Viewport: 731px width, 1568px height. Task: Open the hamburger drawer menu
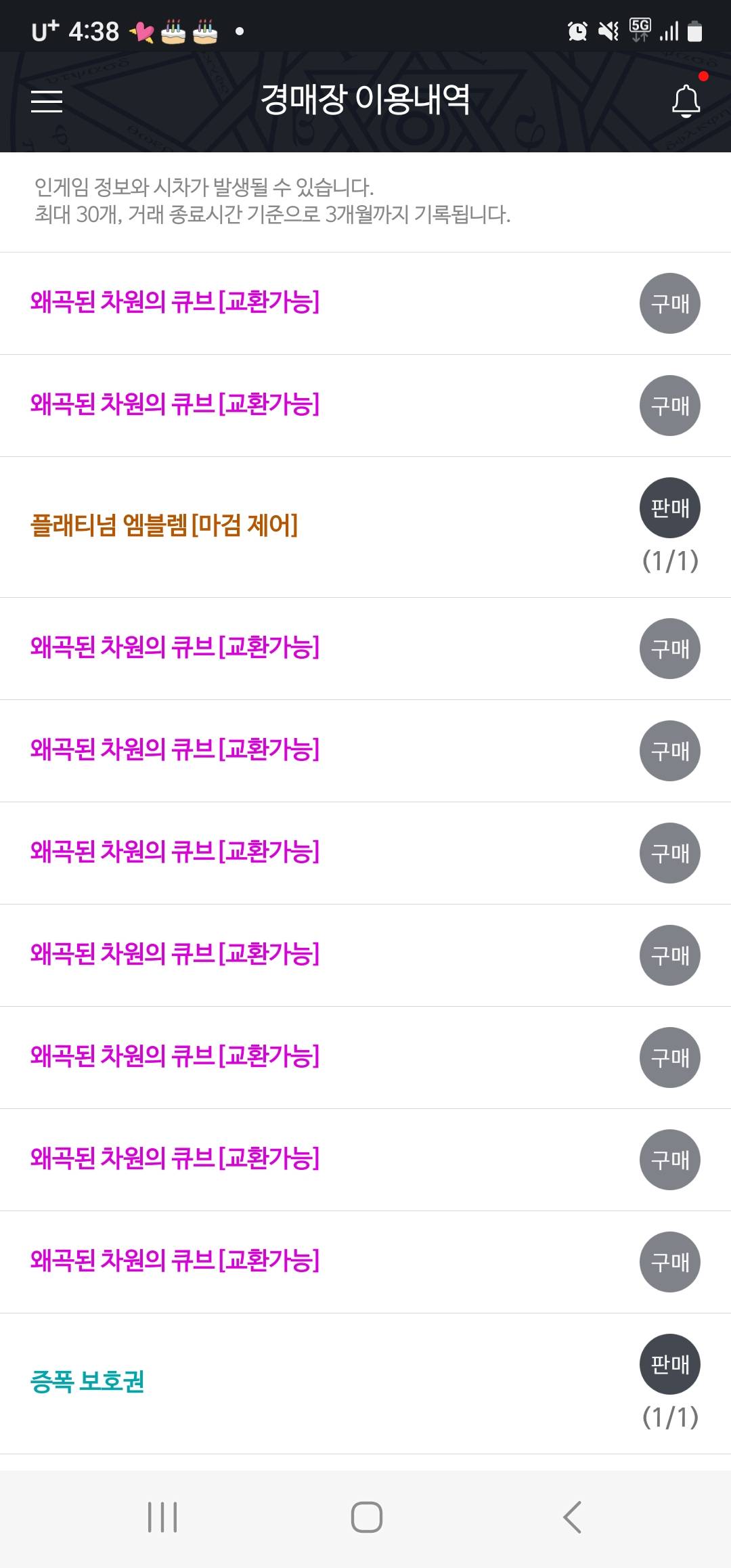click(47, 102)
